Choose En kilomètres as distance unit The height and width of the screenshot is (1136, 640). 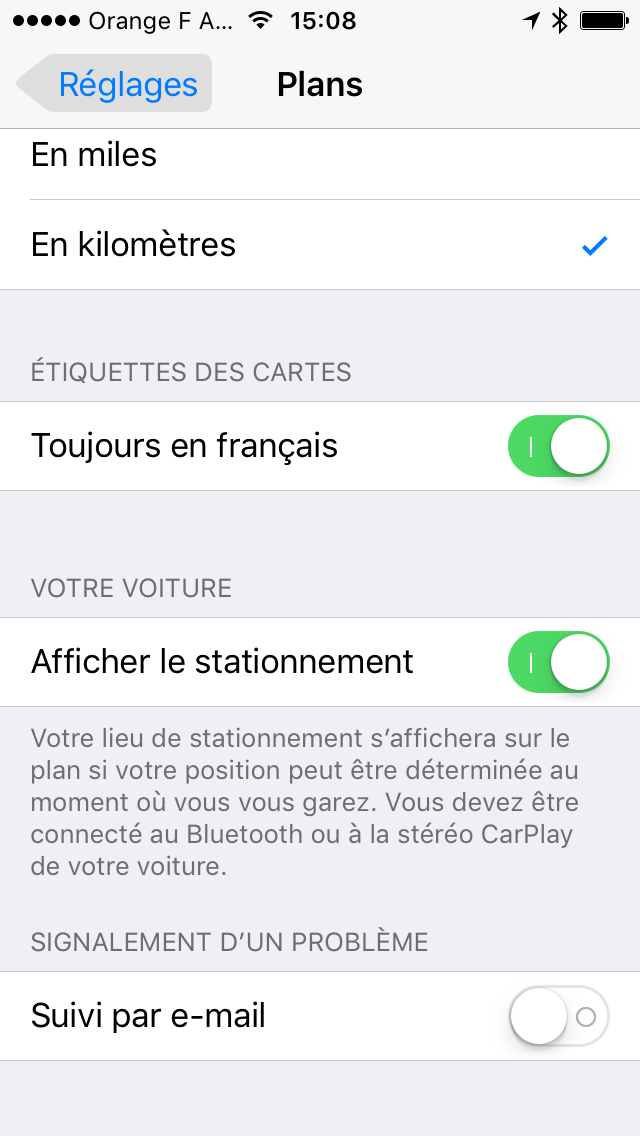[320, 245]
